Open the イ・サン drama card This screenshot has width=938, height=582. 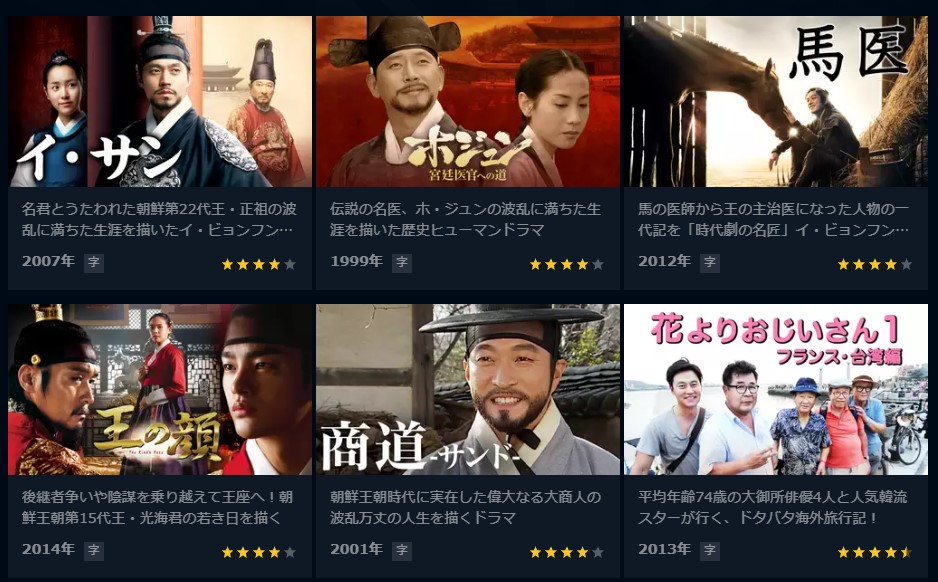click(160, 102)
